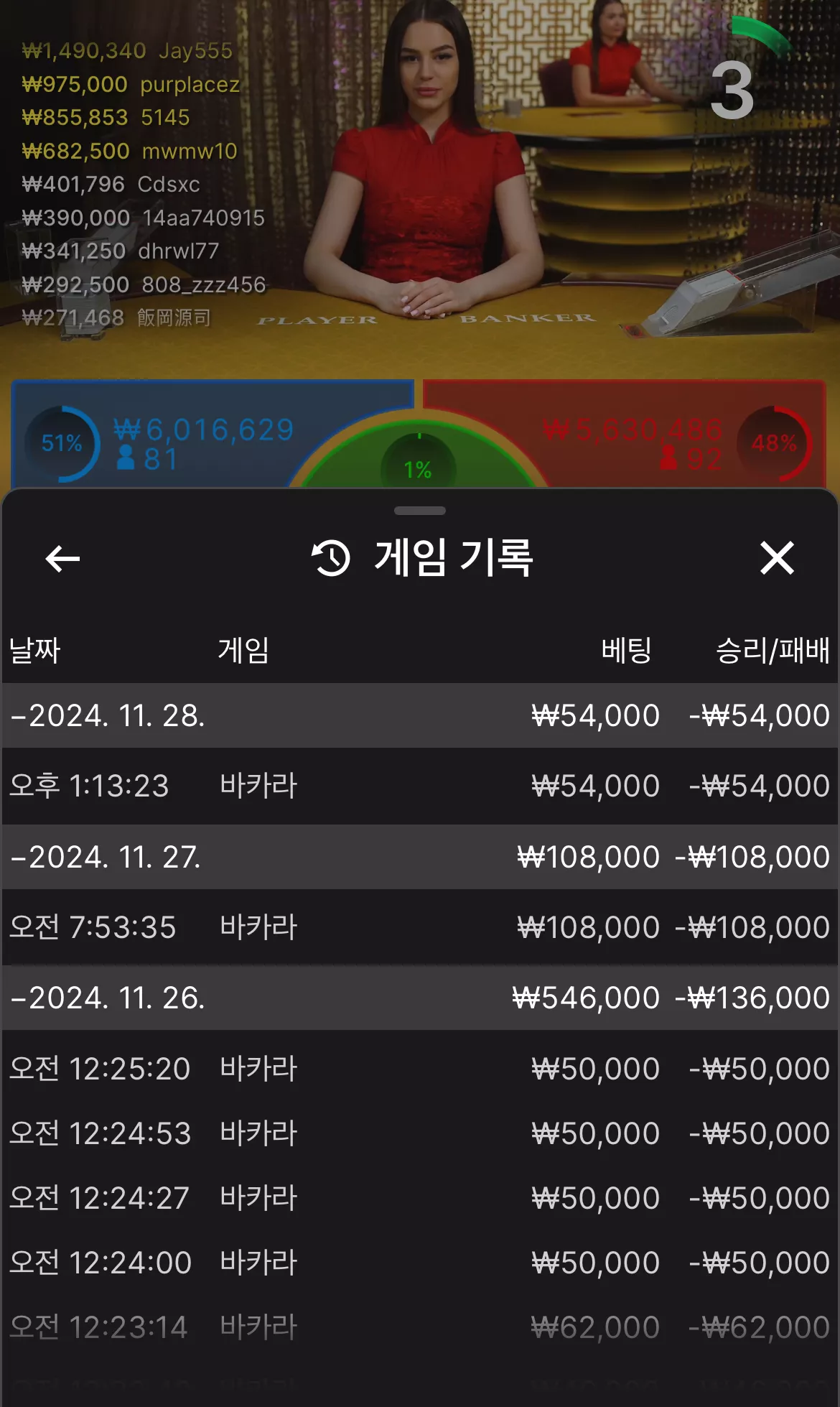Open the 오전 7:53:35 바카라 record
Image resolution: width=840 pixels, height=1407 pixels.
[x=420, y=927]
